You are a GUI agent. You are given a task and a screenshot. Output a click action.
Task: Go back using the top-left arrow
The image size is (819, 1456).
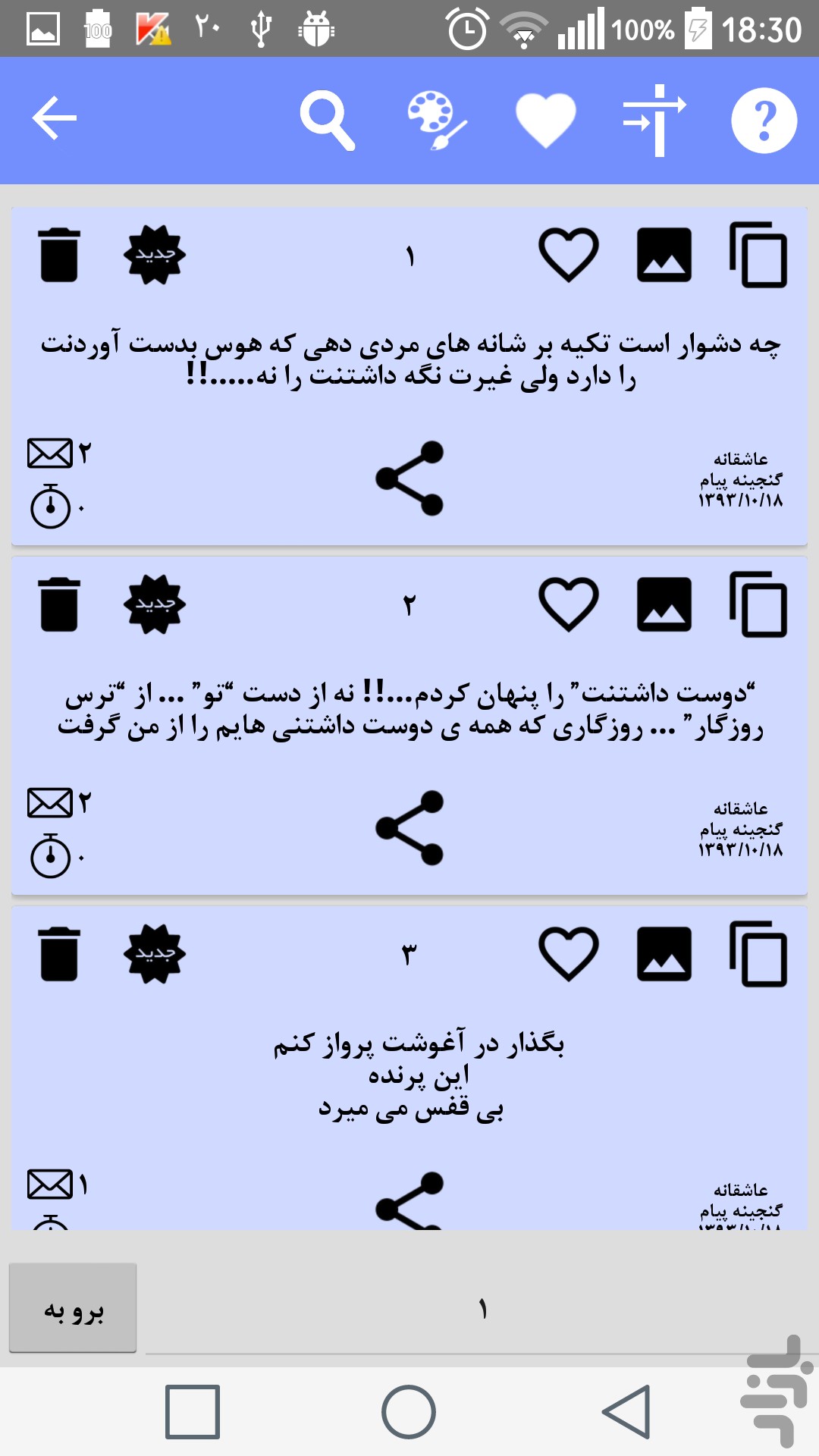[55, 118]
